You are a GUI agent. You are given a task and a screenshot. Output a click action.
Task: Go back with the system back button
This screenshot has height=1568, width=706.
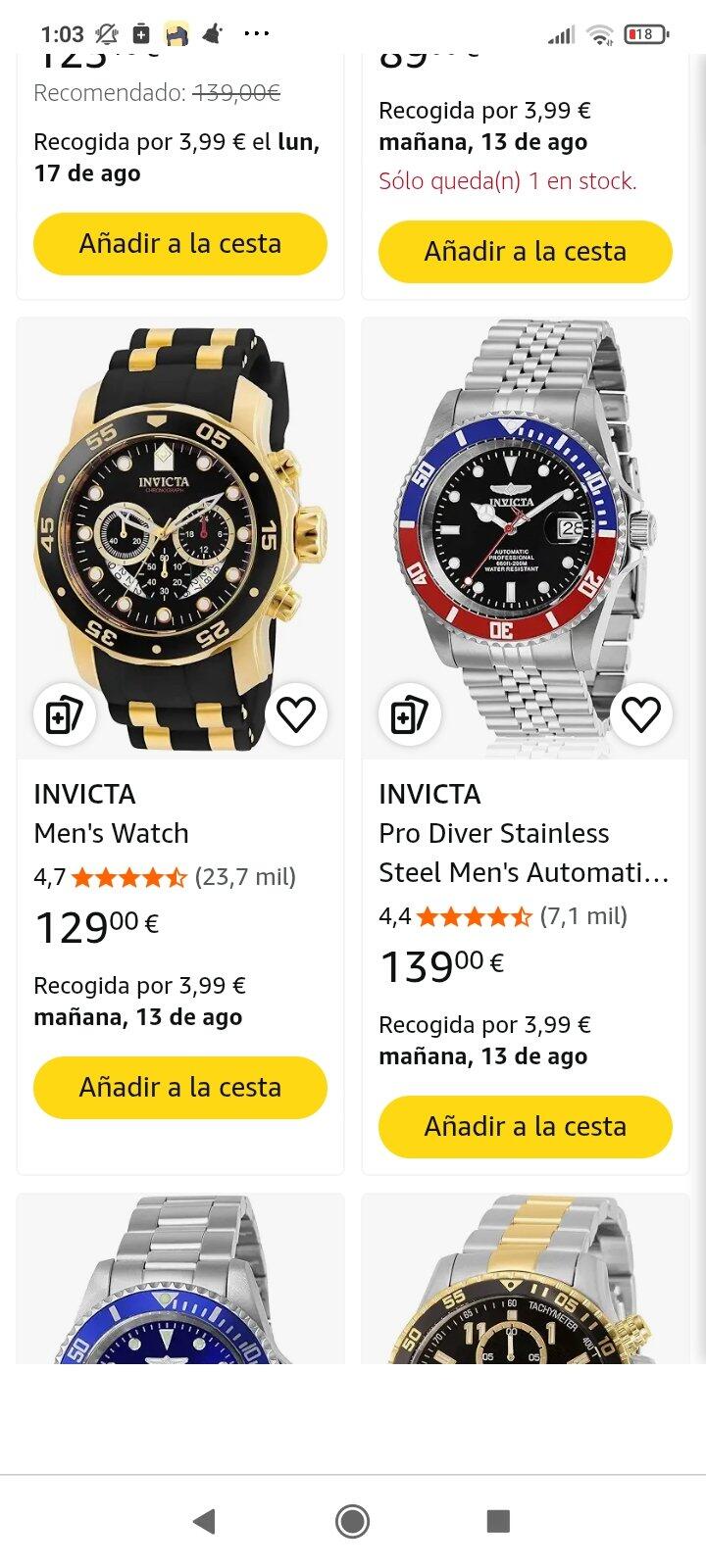(x=204, y=1521)
